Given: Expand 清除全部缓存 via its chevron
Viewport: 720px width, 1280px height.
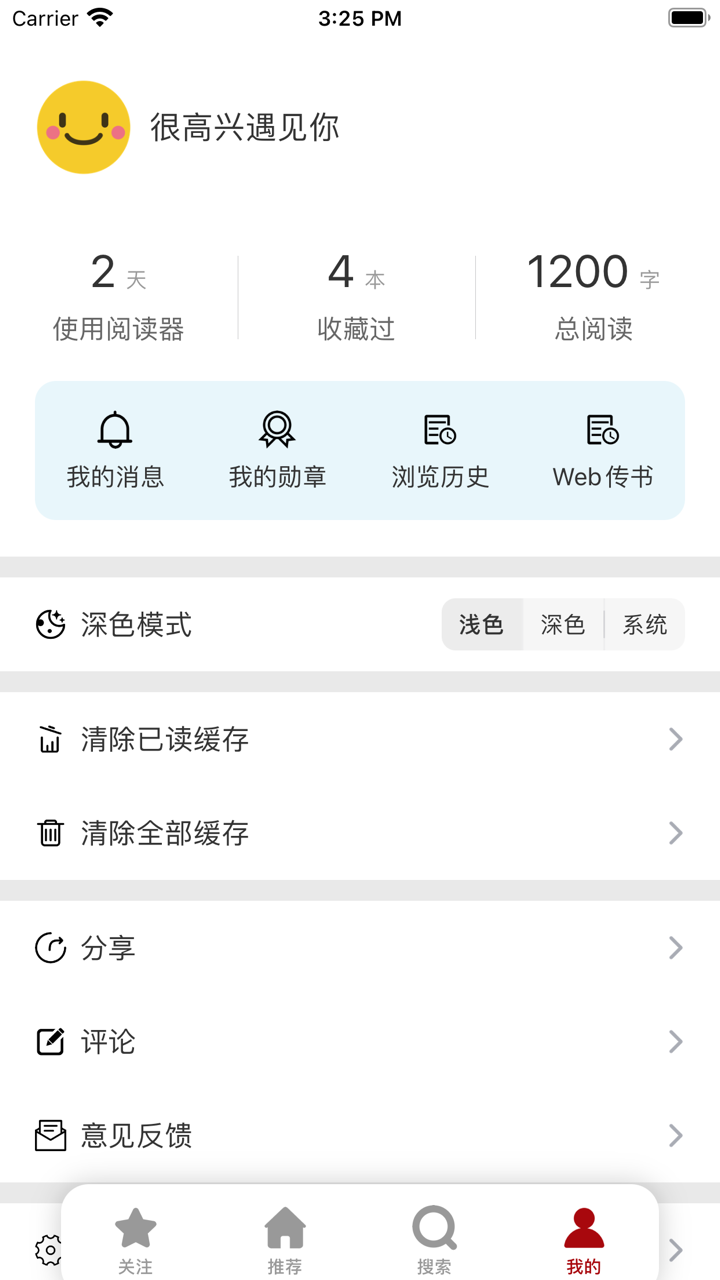Looking at the screenshot, I should [676, 833].
